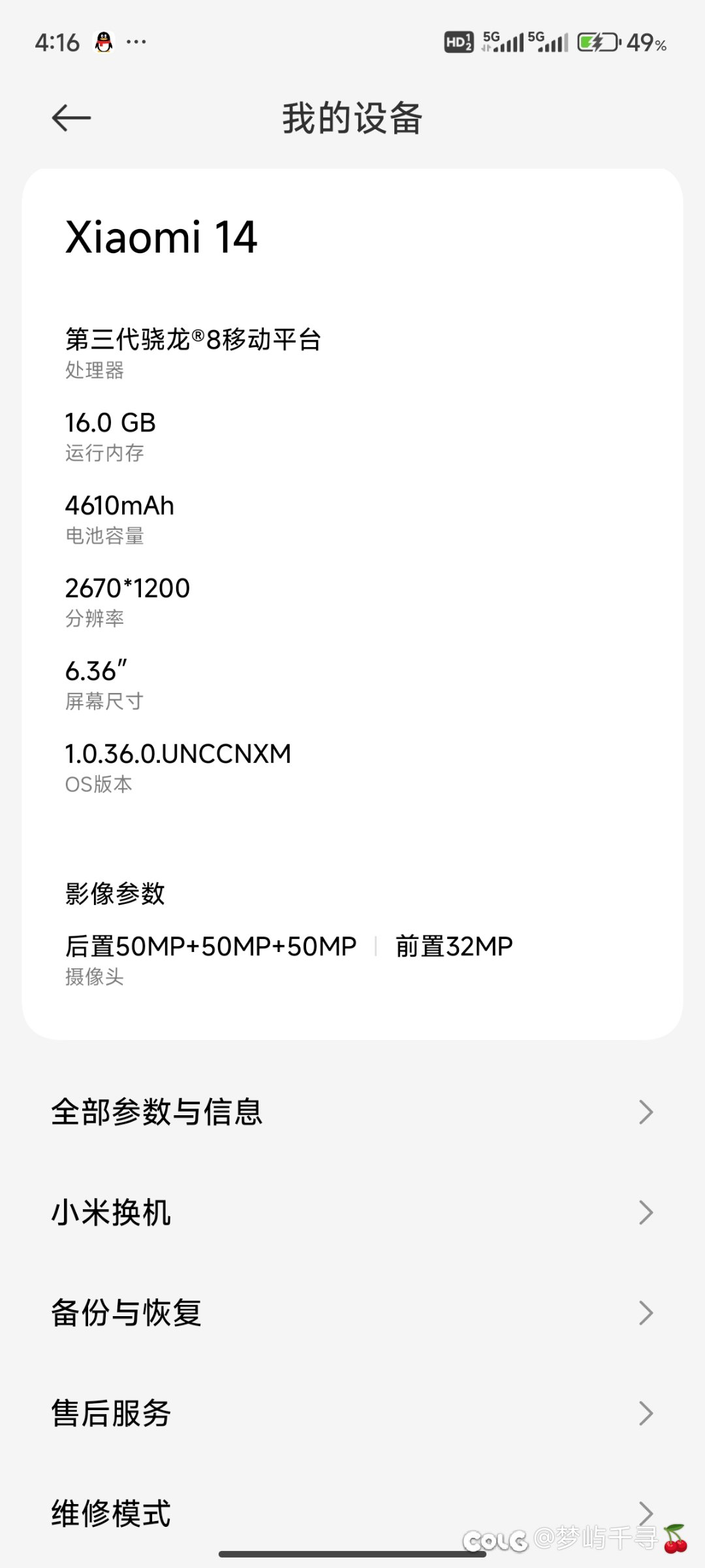The height and width of the screenshot is (1568, 705).
Task: Go back using the top-left arrow
Action: [x=71, y=118]
